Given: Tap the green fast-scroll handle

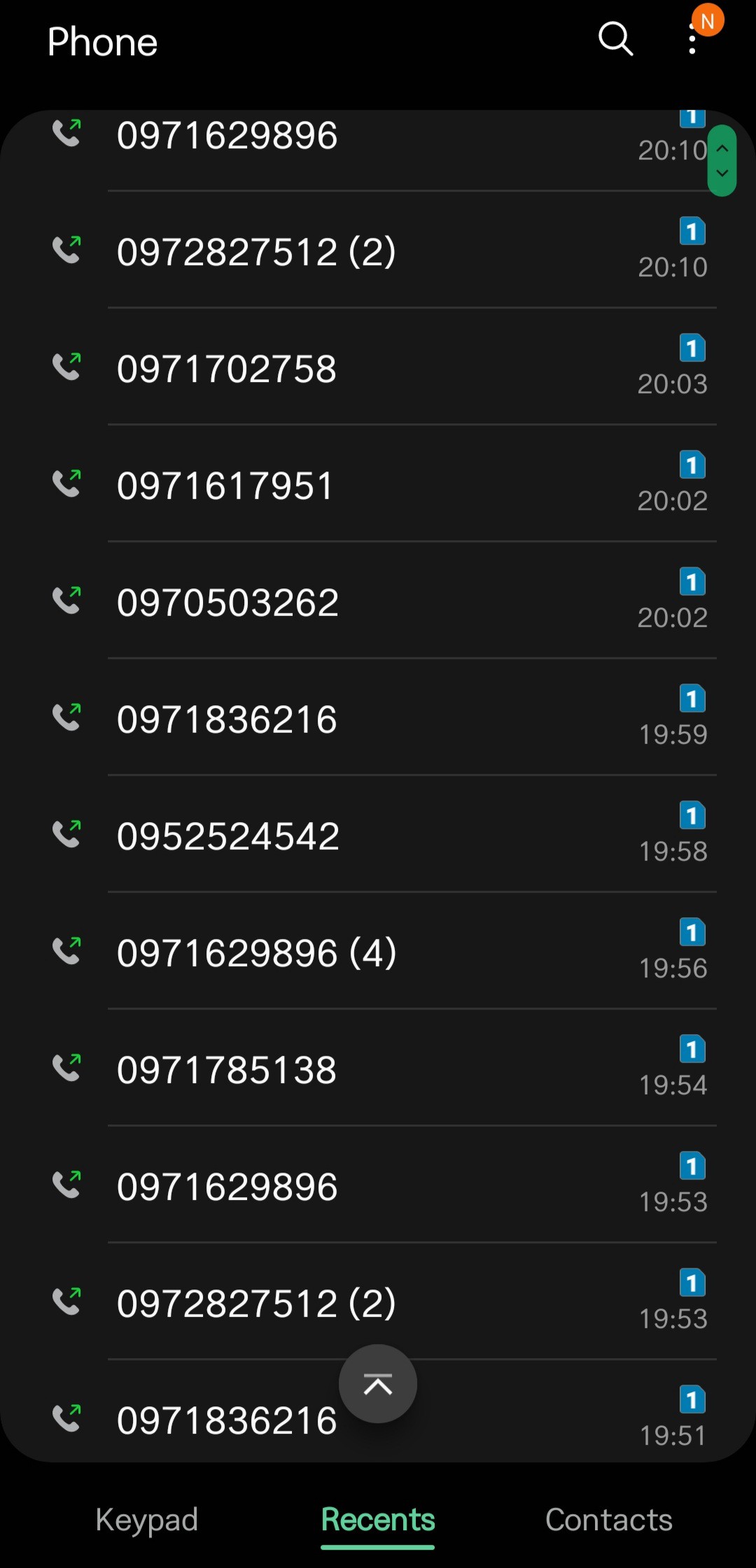Looking at the screenshot, I should [722, 161].
